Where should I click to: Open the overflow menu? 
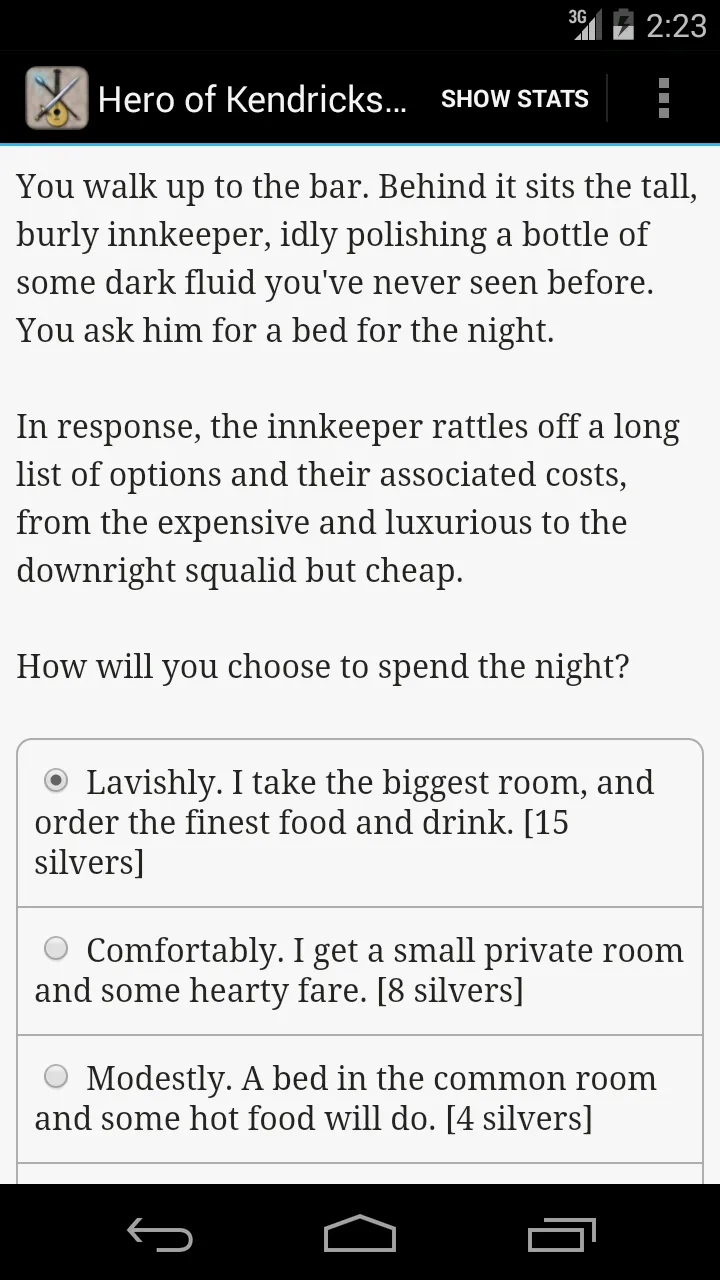click(663, 99)
